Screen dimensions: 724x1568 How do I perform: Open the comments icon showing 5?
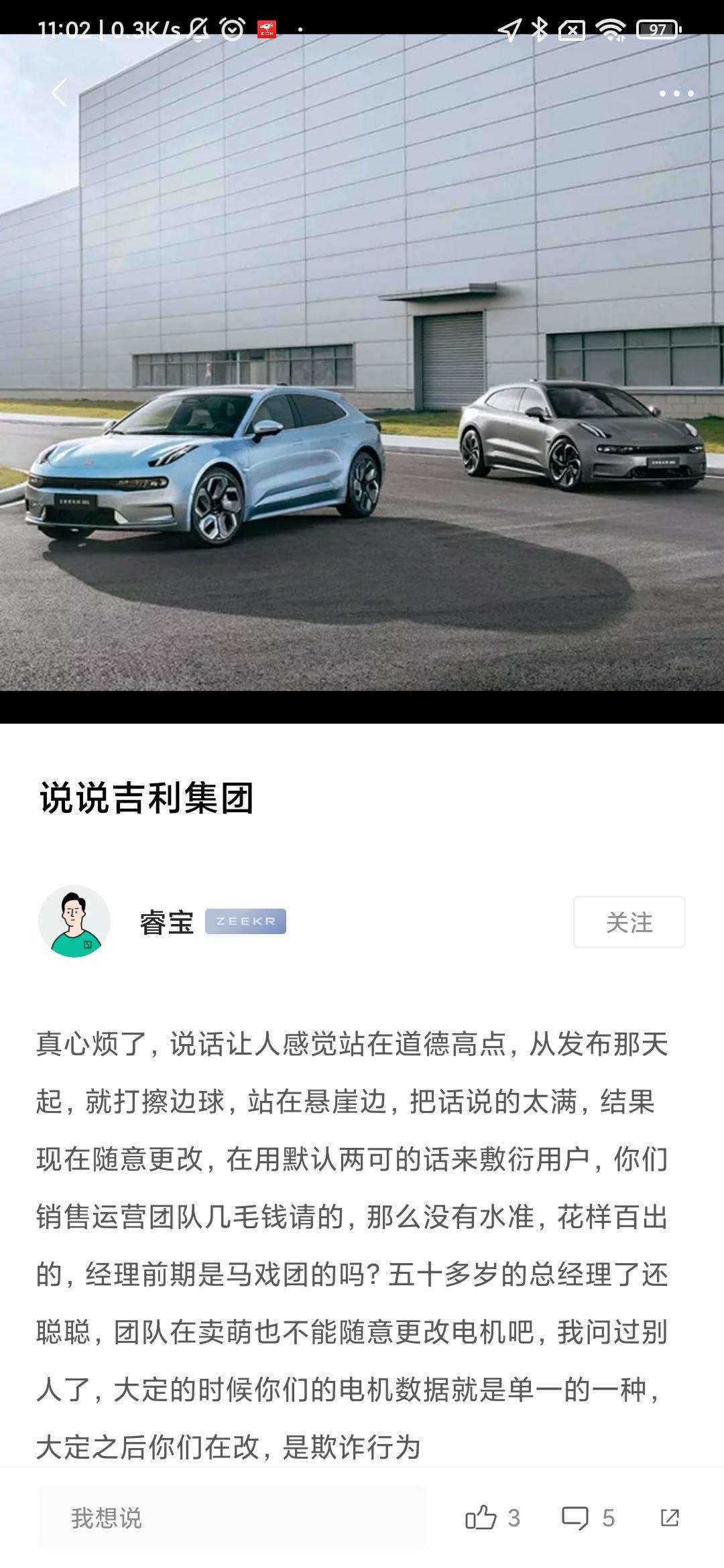click(575, 1518)
